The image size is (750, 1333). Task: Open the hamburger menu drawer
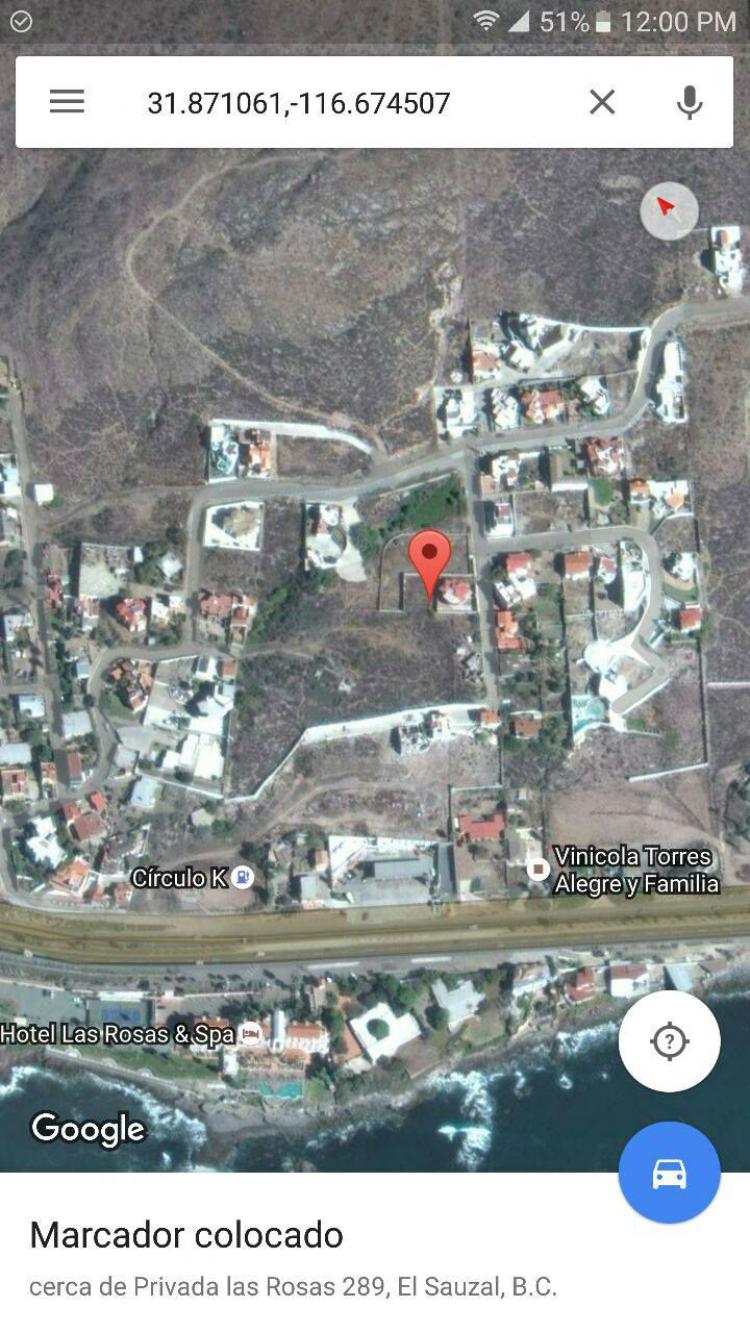coord(67,101)
